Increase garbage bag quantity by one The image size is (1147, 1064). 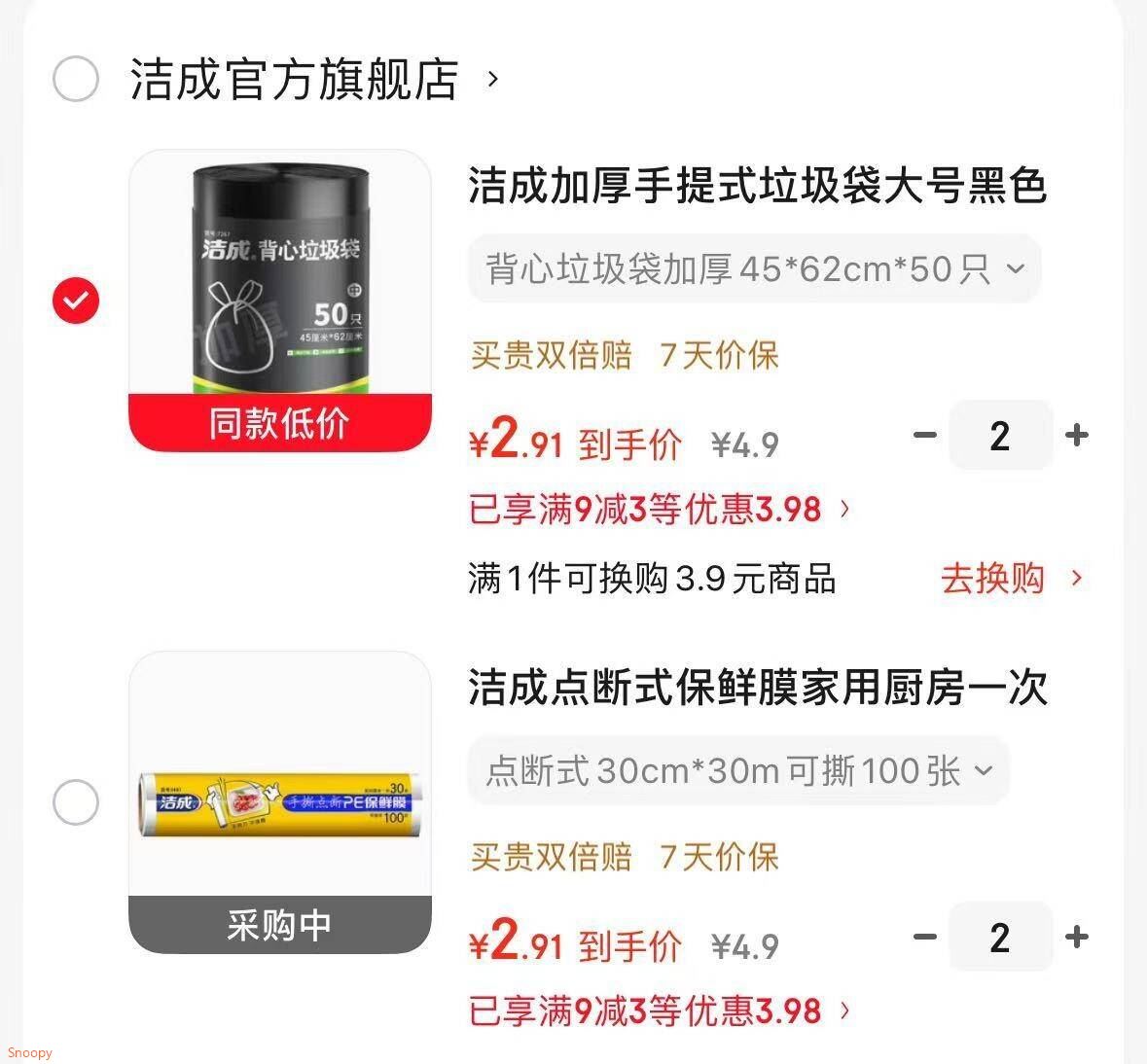tap(1077, 435)
